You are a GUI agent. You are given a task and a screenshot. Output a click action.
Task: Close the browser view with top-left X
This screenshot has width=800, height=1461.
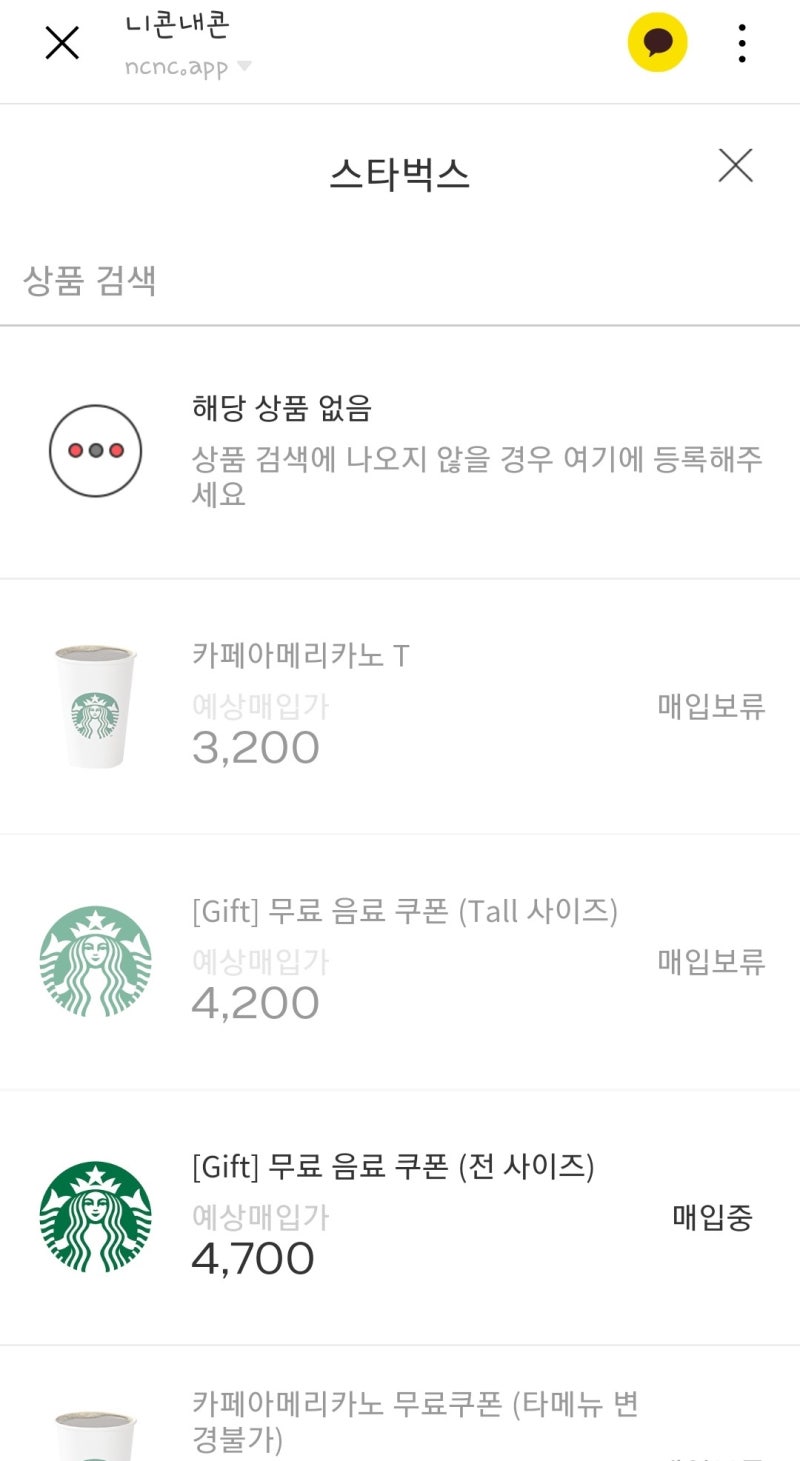[x=61, y=42]
